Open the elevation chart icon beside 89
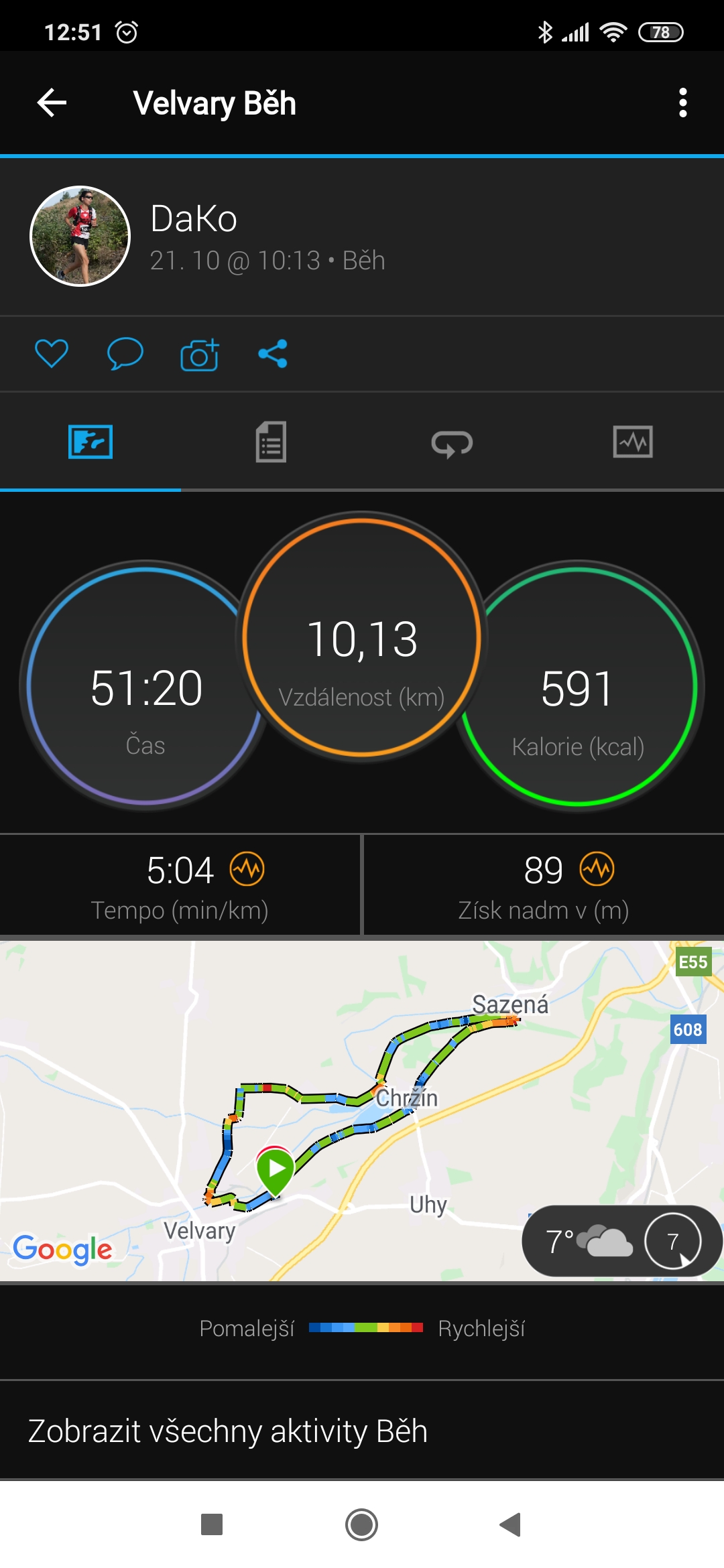The width and height of the screenshot is (724, 1568). 597,869
